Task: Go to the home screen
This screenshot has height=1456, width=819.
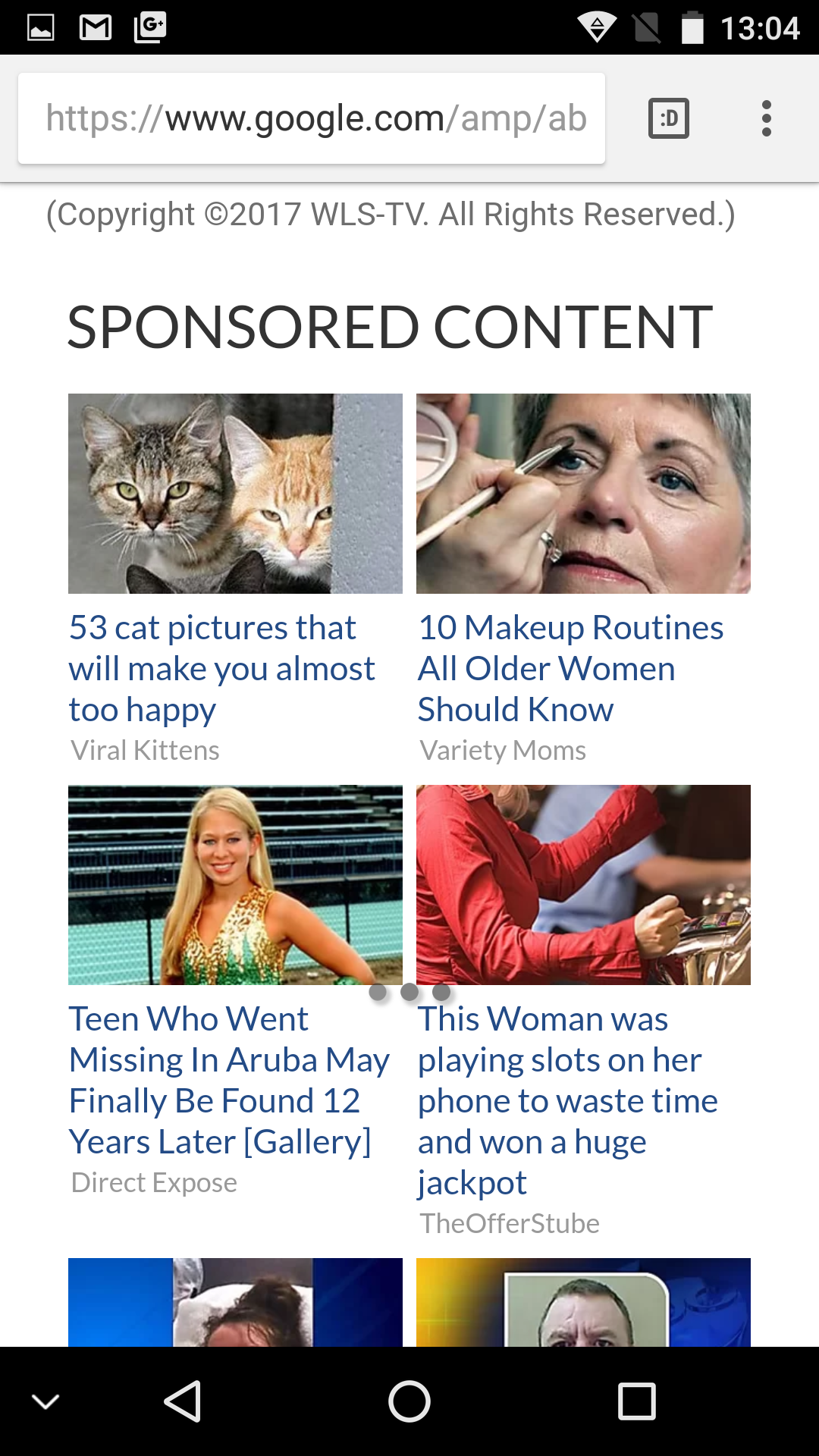Action: point(409,1401)
